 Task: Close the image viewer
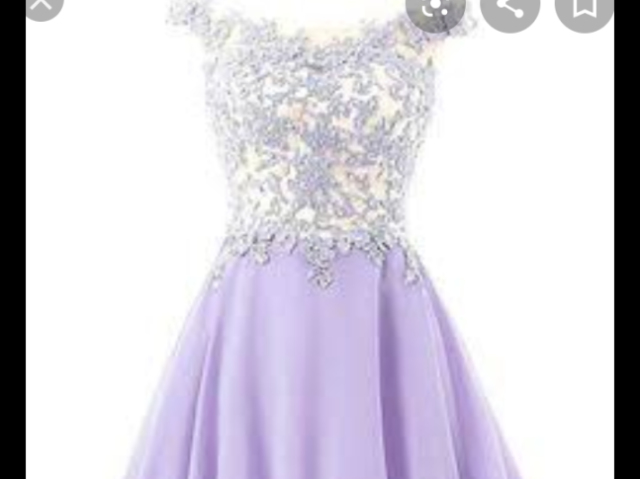click(x=40, y=5)
